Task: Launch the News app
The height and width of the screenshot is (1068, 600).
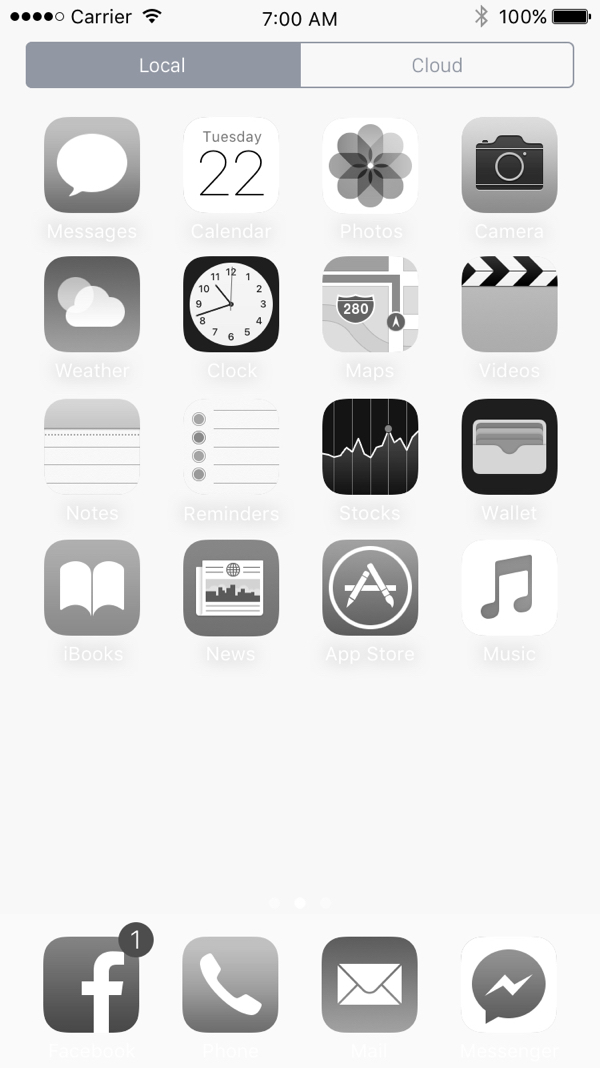Action: pos(231,587)
